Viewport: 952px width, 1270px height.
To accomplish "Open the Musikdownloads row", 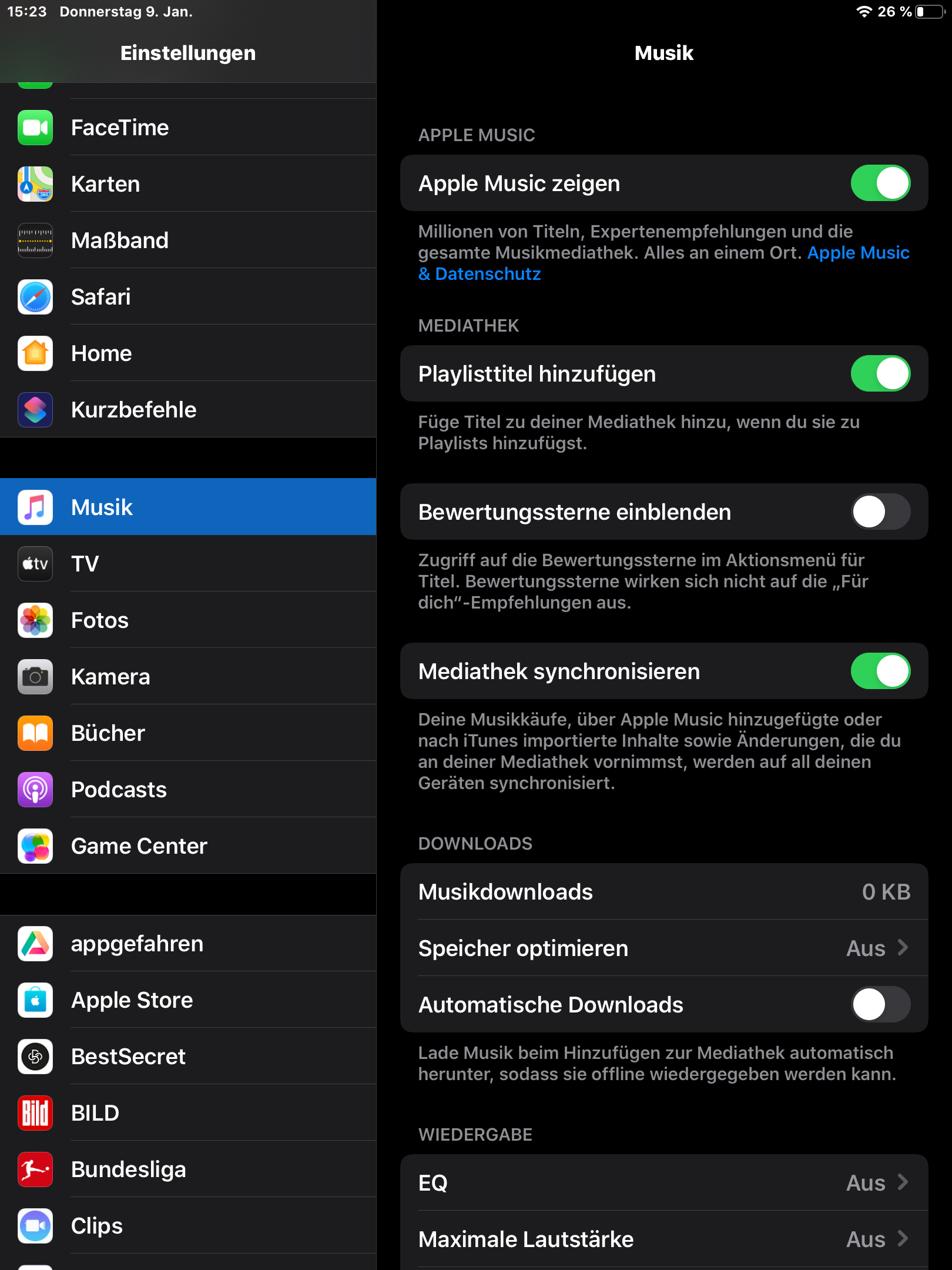I will click(664, 892).
